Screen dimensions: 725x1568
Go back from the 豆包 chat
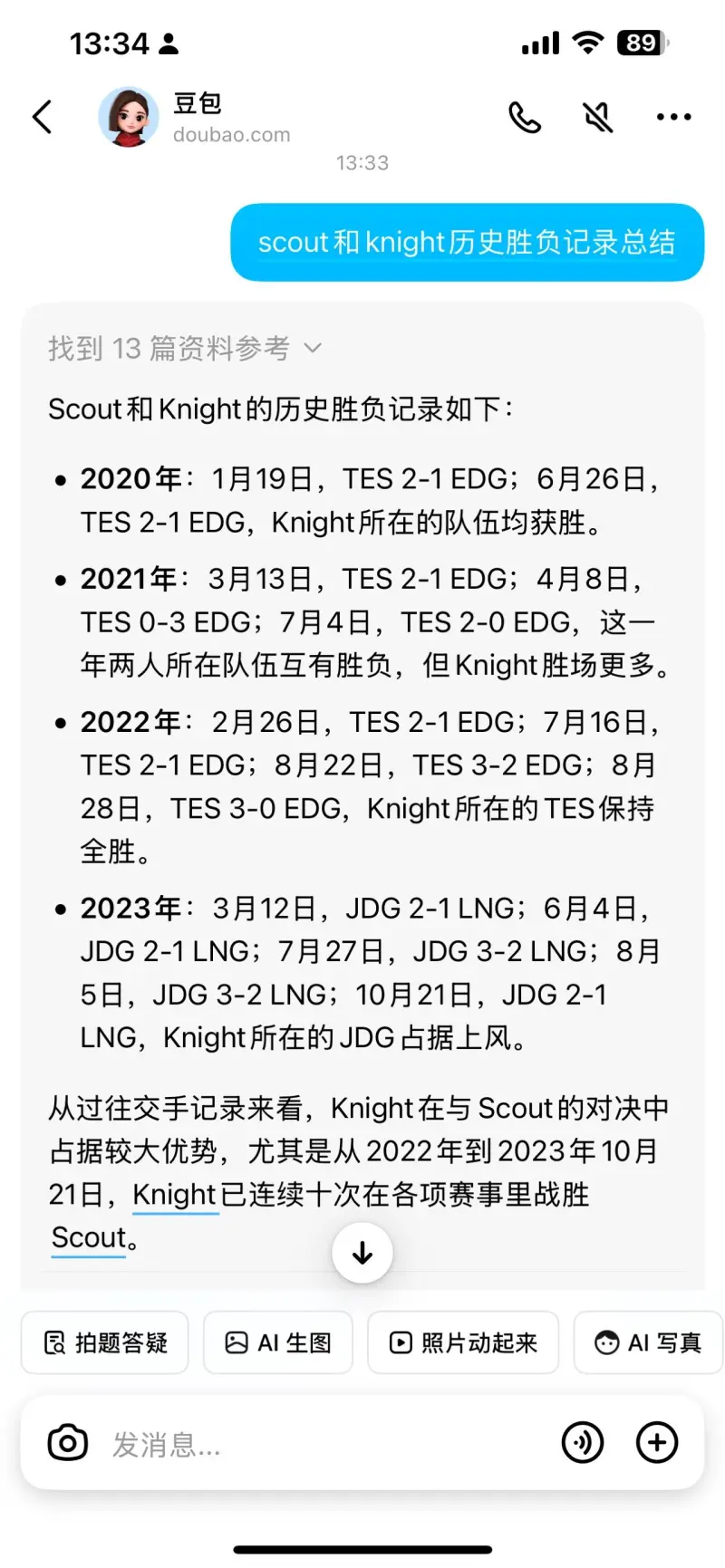43,117
